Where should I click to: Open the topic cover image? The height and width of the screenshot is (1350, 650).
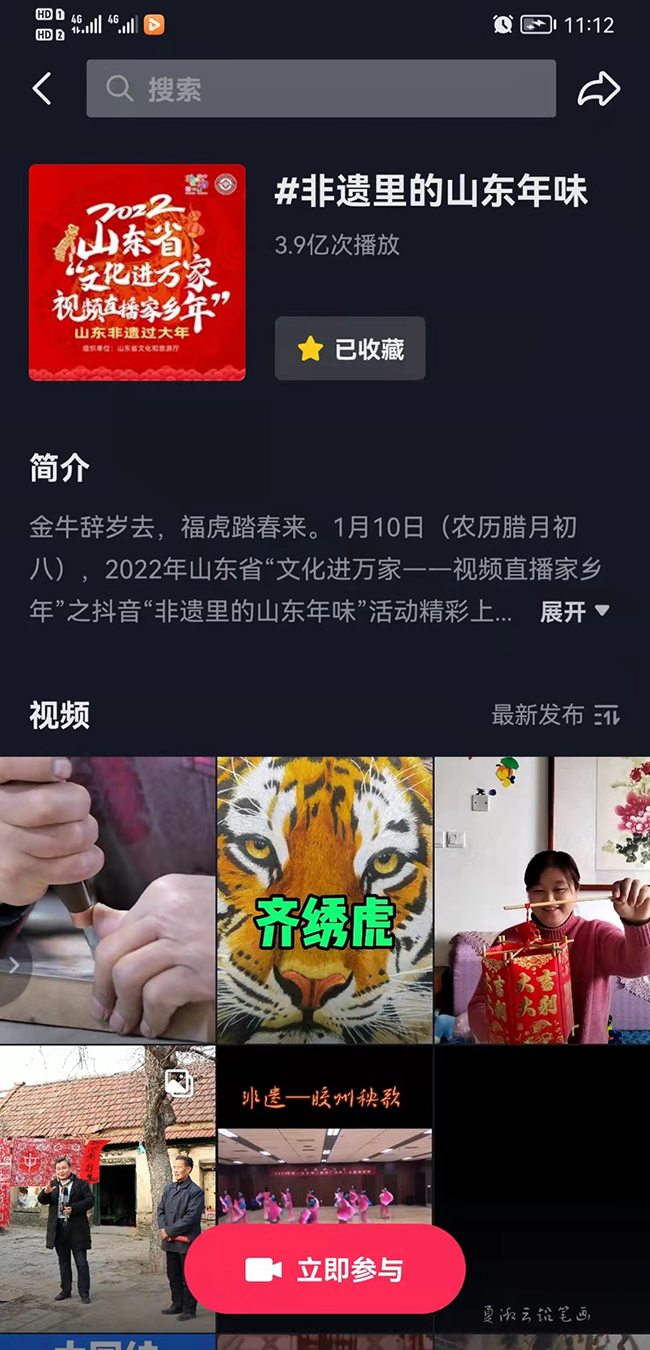[137, 272]
